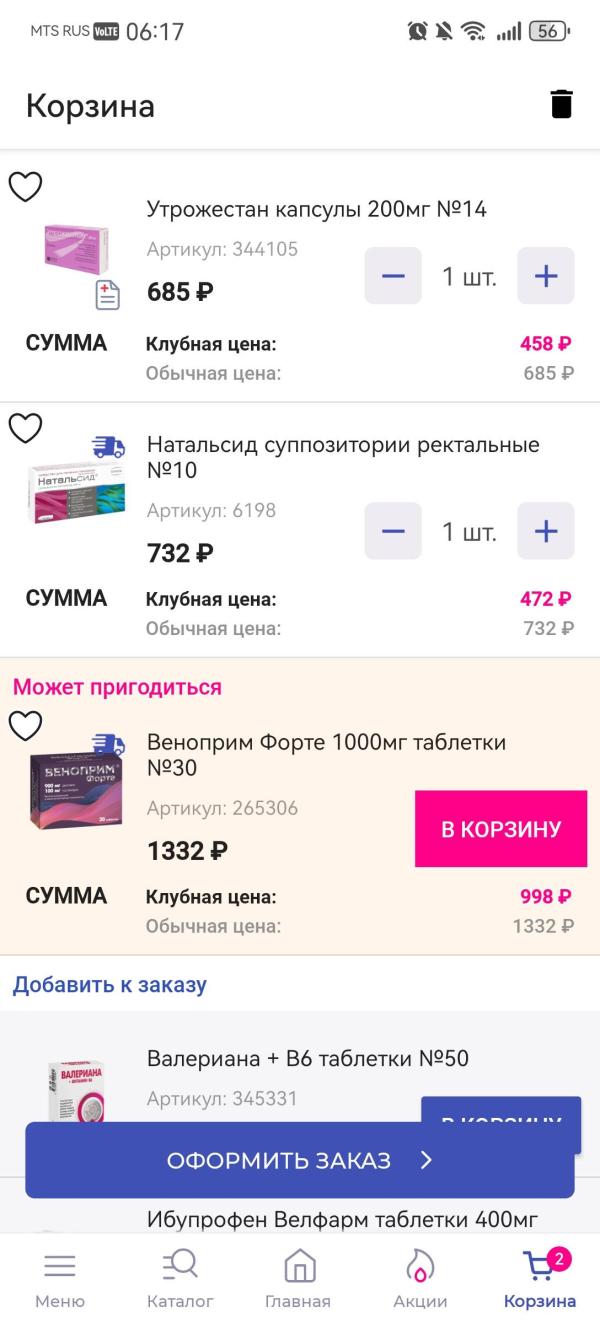Add Утрожестан to favorites with the heart
600x1322 pixels.
pos(26,187)
